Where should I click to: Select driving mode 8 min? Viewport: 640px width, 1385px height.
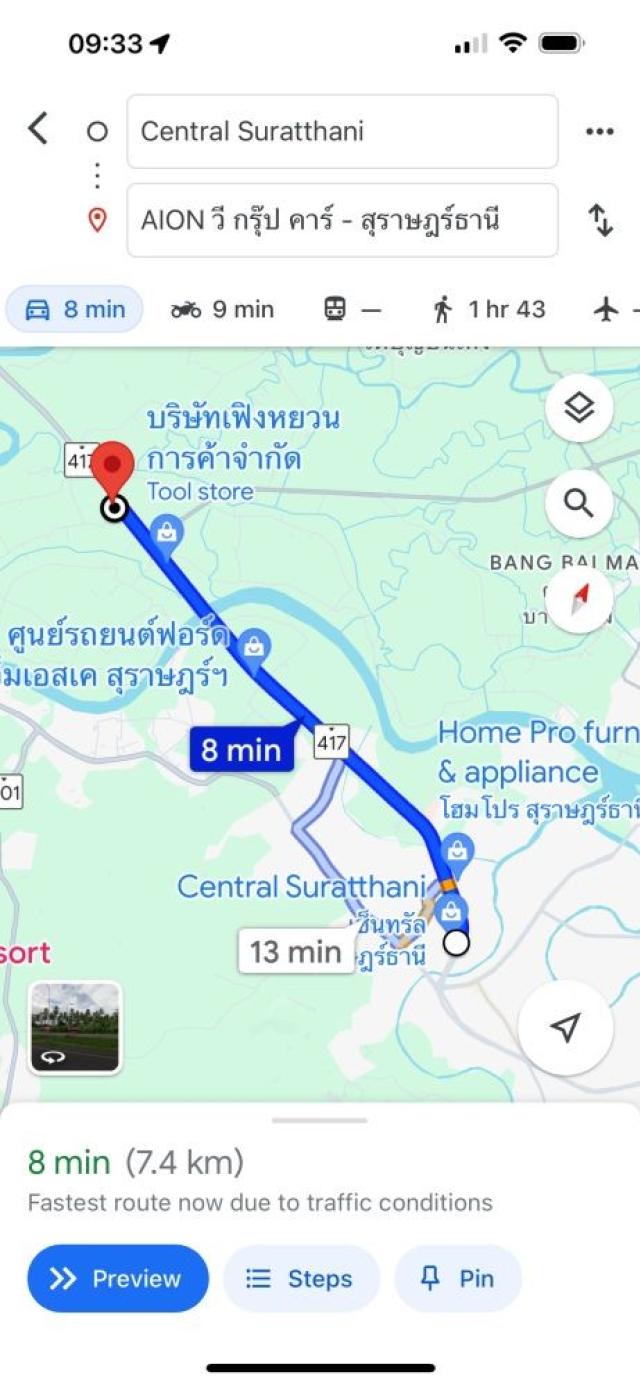pyautogui.click(x=75, y=309)
